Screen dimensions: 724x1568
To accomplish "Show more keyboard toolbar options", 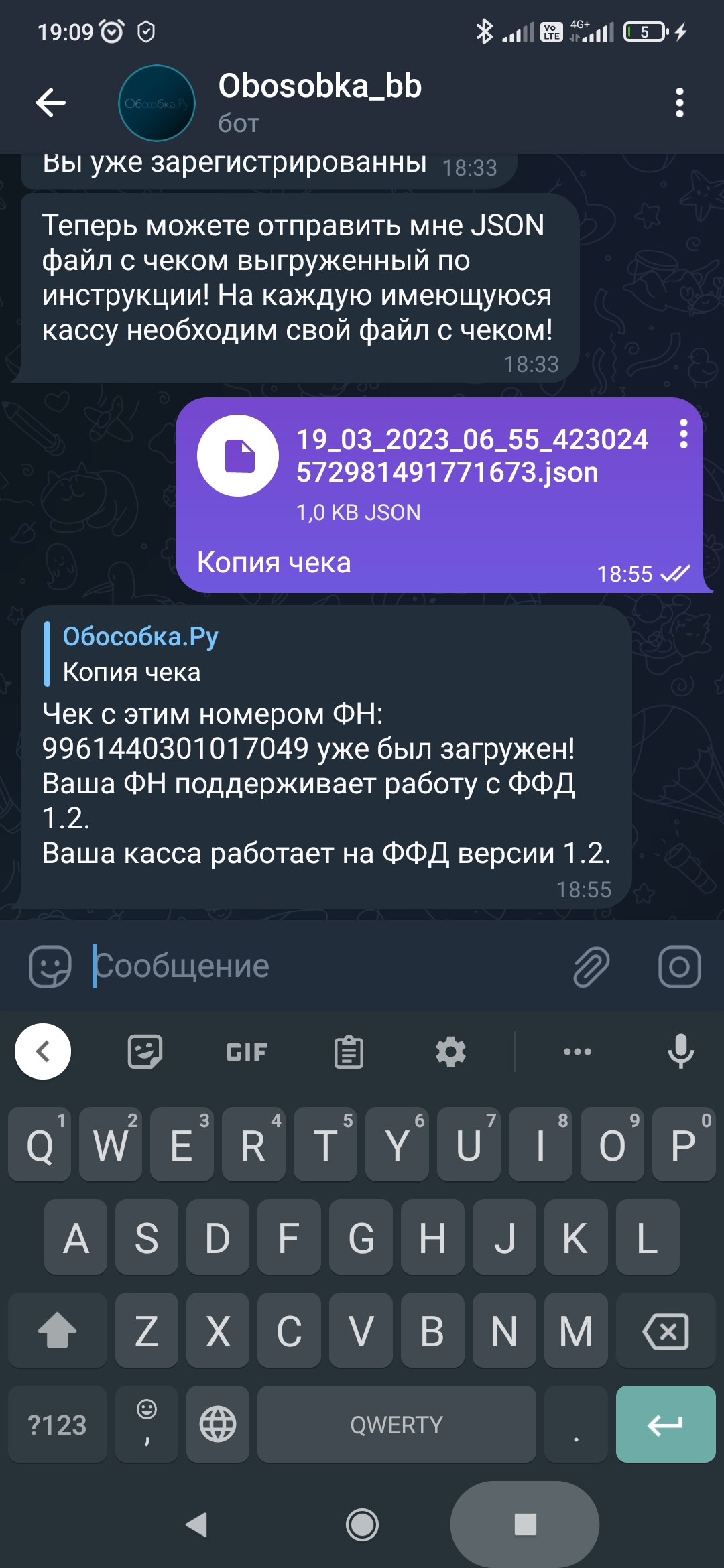I will click(577, 1051).
